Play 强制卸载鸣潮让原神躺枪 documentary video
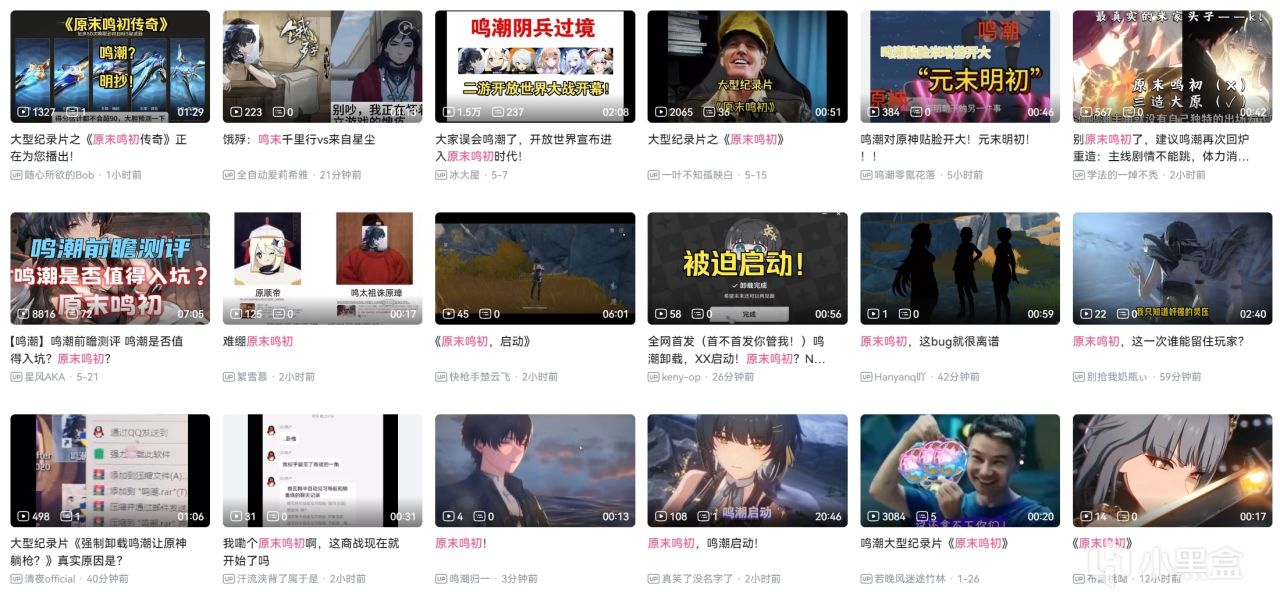The height and width of the screenshot is (604, 1280). [x=110, y=470]
